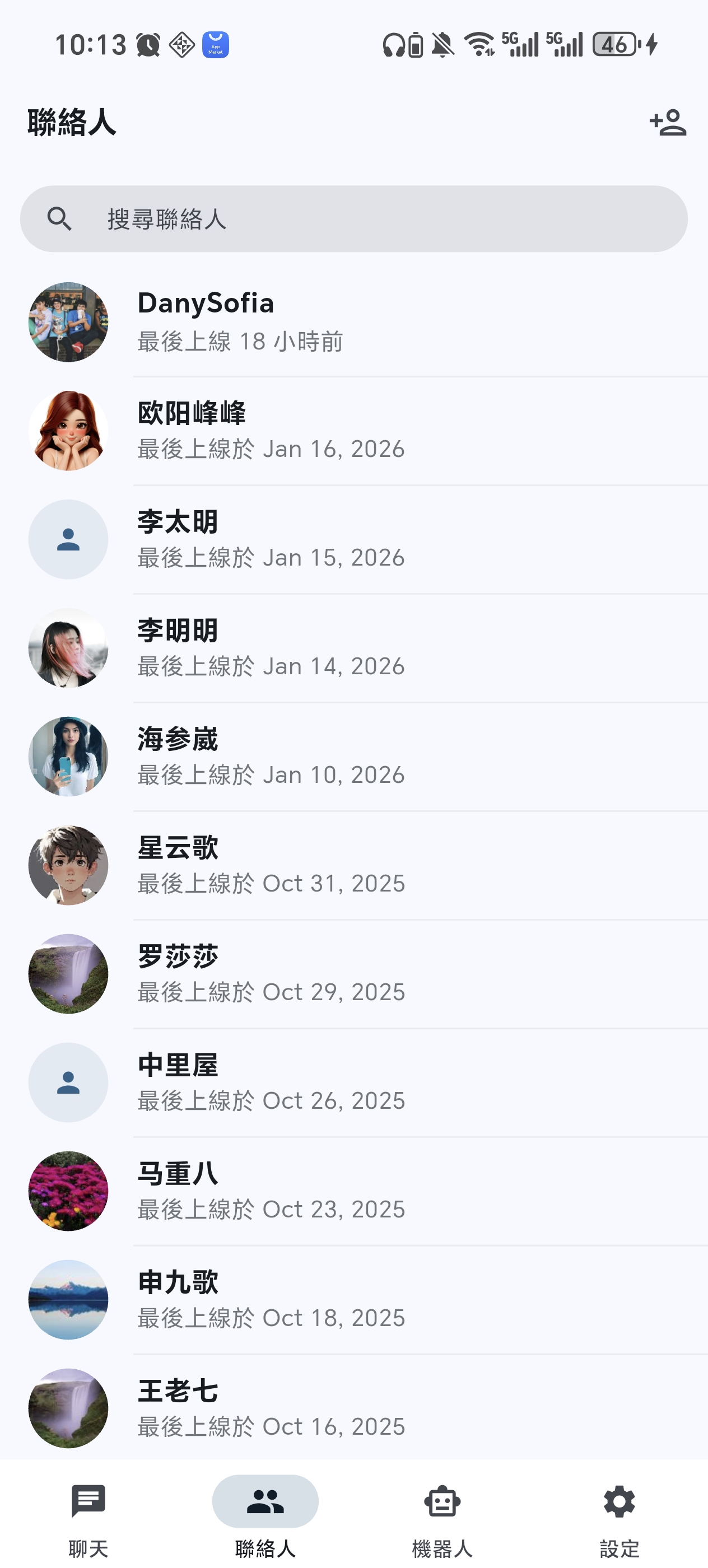Switch to the 聊天 tab

(x=88, y=1513)
